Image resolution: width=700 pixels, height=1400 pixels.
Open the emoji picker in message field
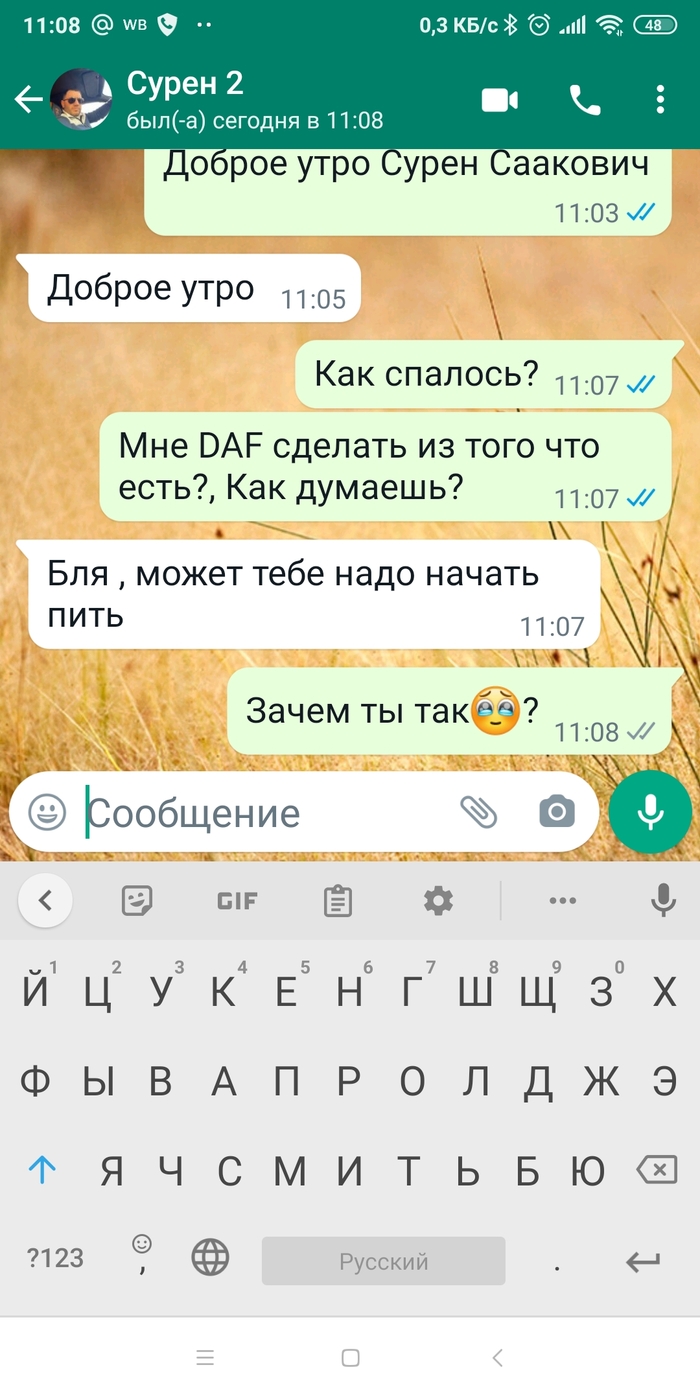coord(46,812)
